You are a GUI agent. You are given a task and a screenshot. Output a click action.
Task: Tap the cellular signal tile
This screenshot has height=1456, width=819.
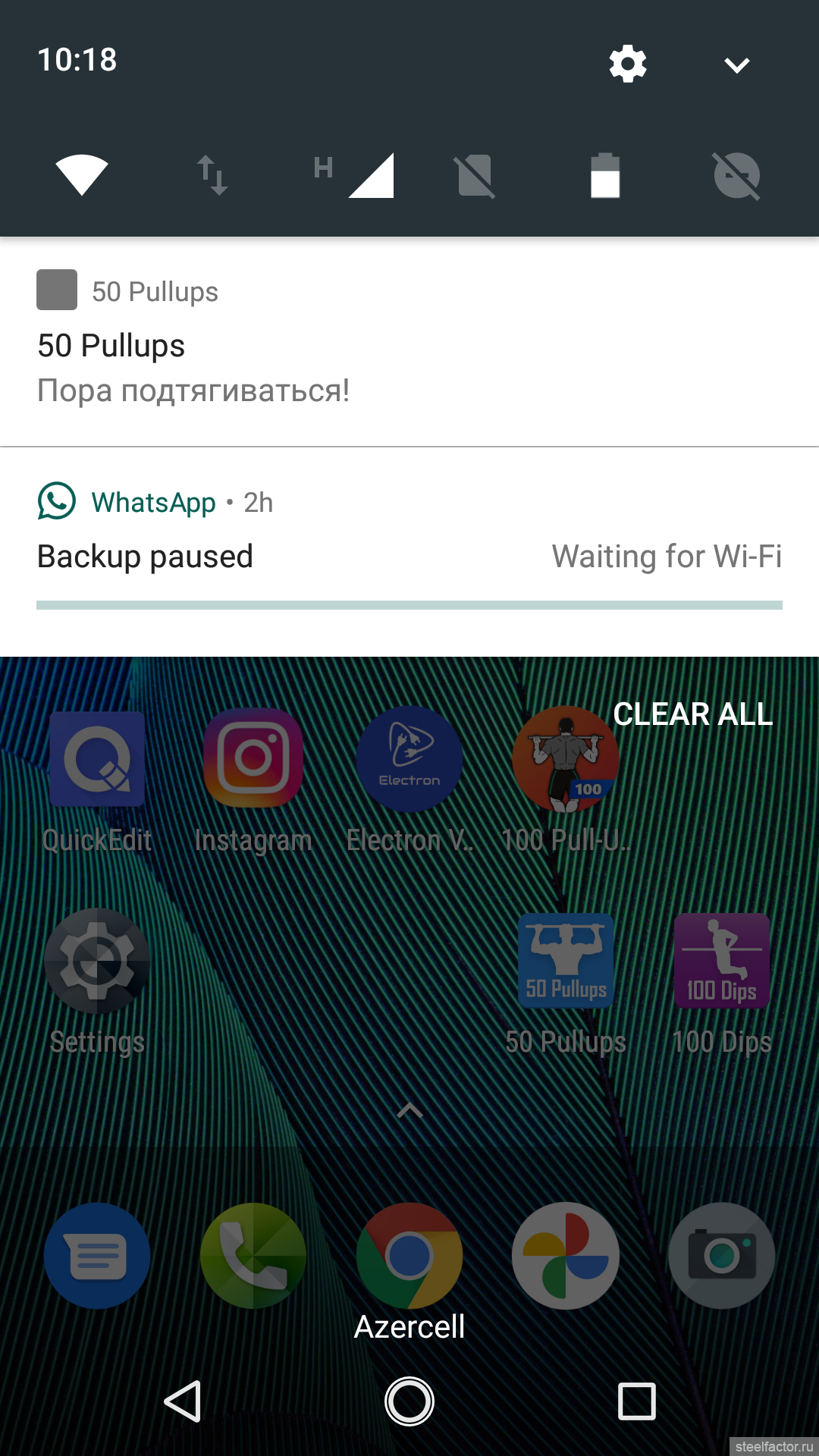(x=355, y=175)
